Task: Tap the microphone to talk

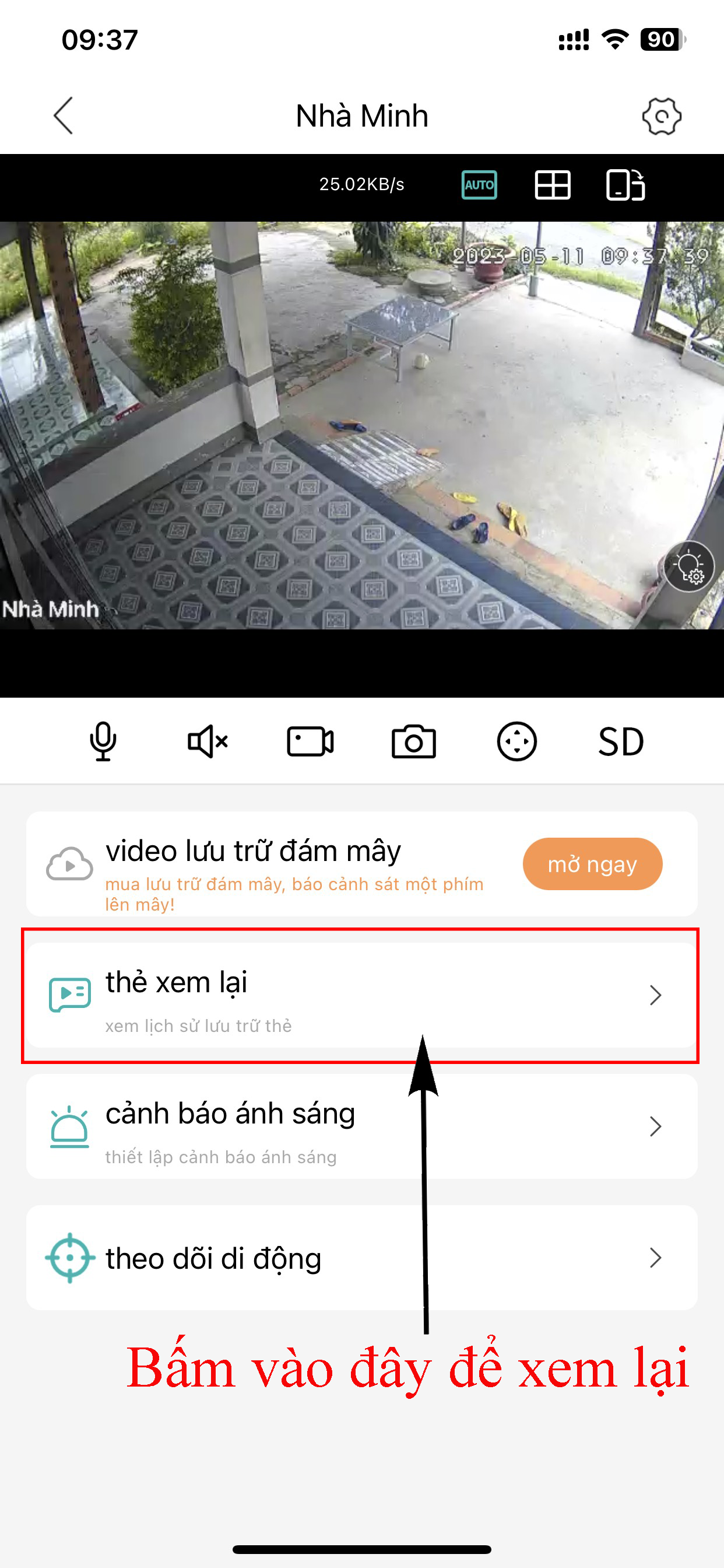Action: click(x=103, y=741)
